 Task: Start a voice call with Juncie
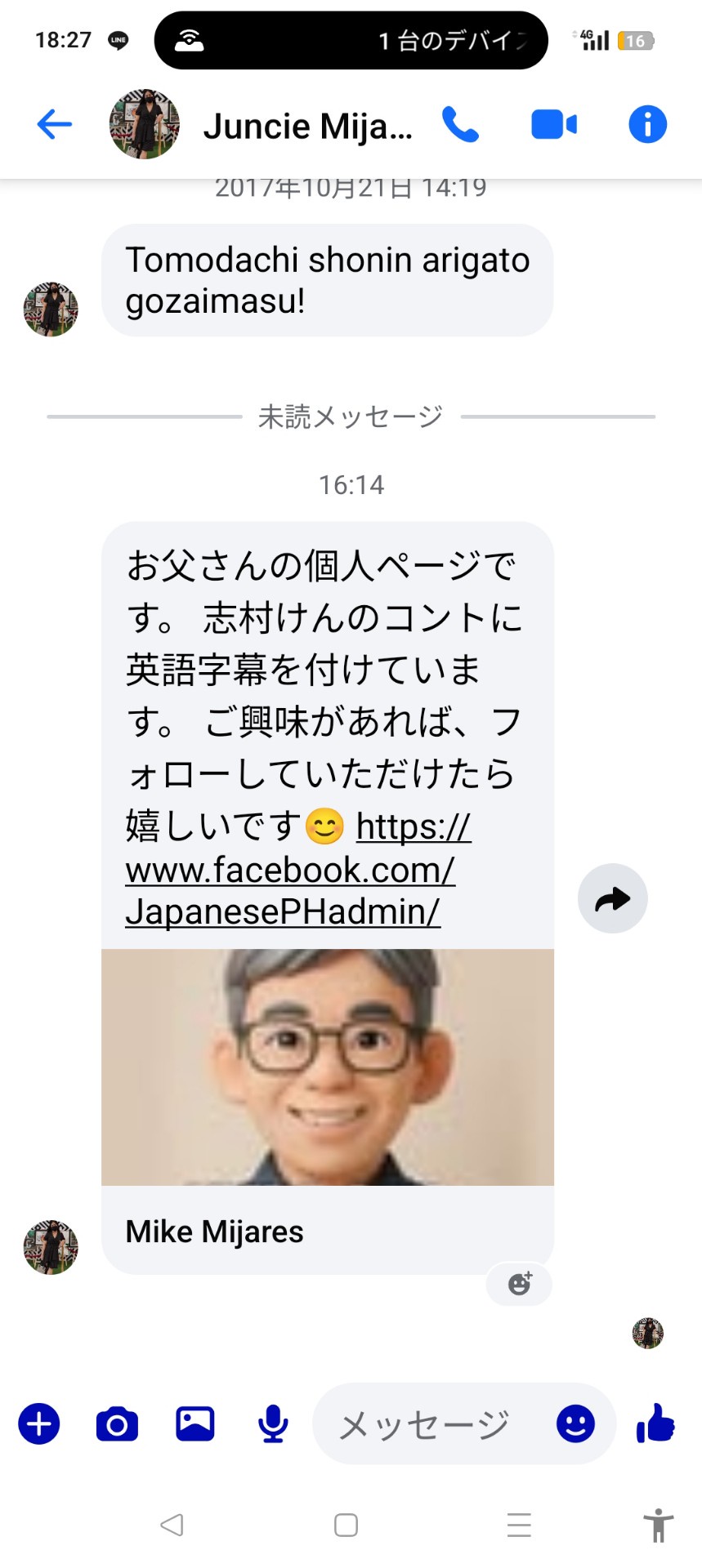pos(460,125)
